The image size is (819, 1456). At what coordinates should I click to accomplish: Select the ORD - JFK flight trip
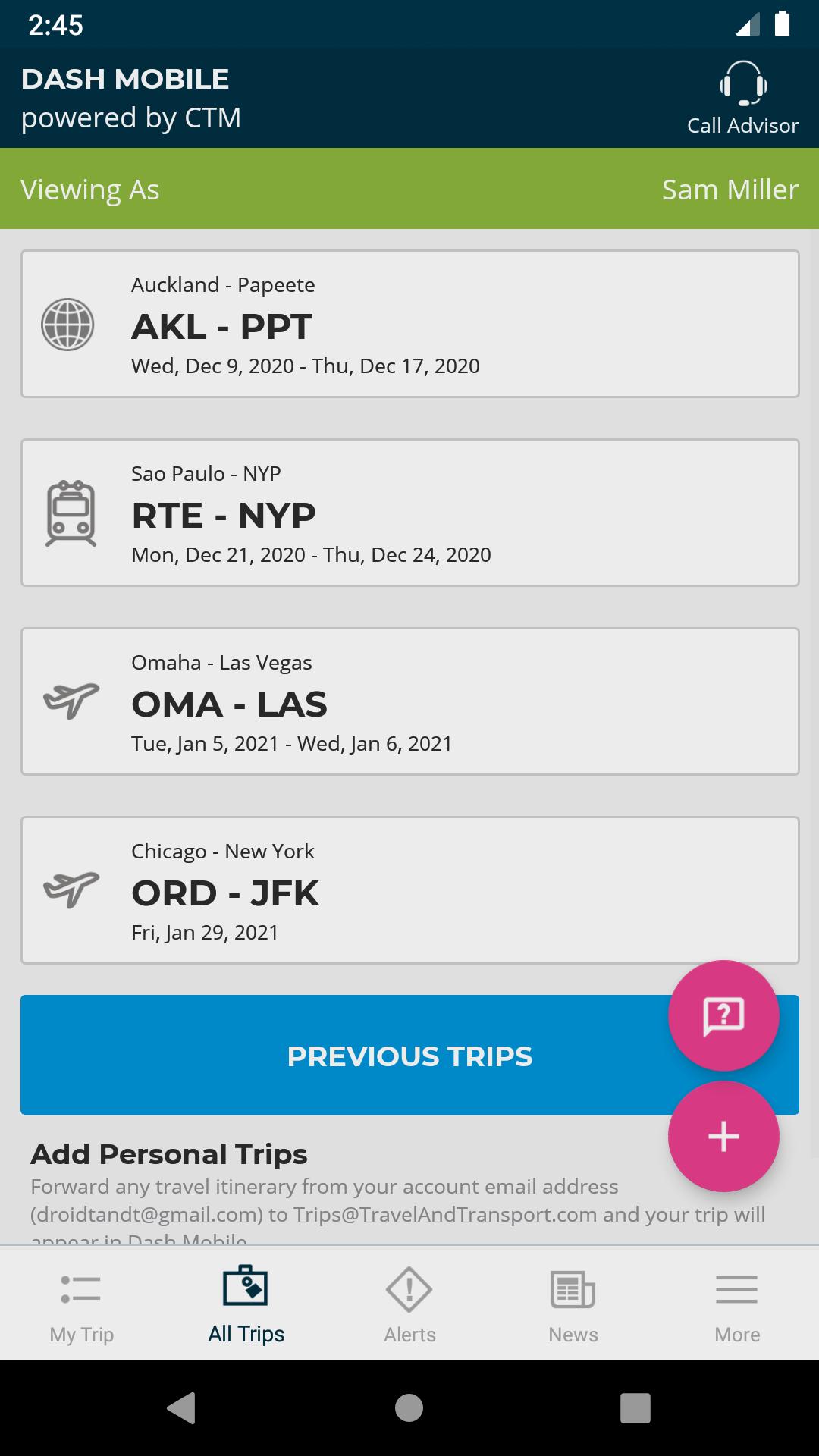pos(409,890)
